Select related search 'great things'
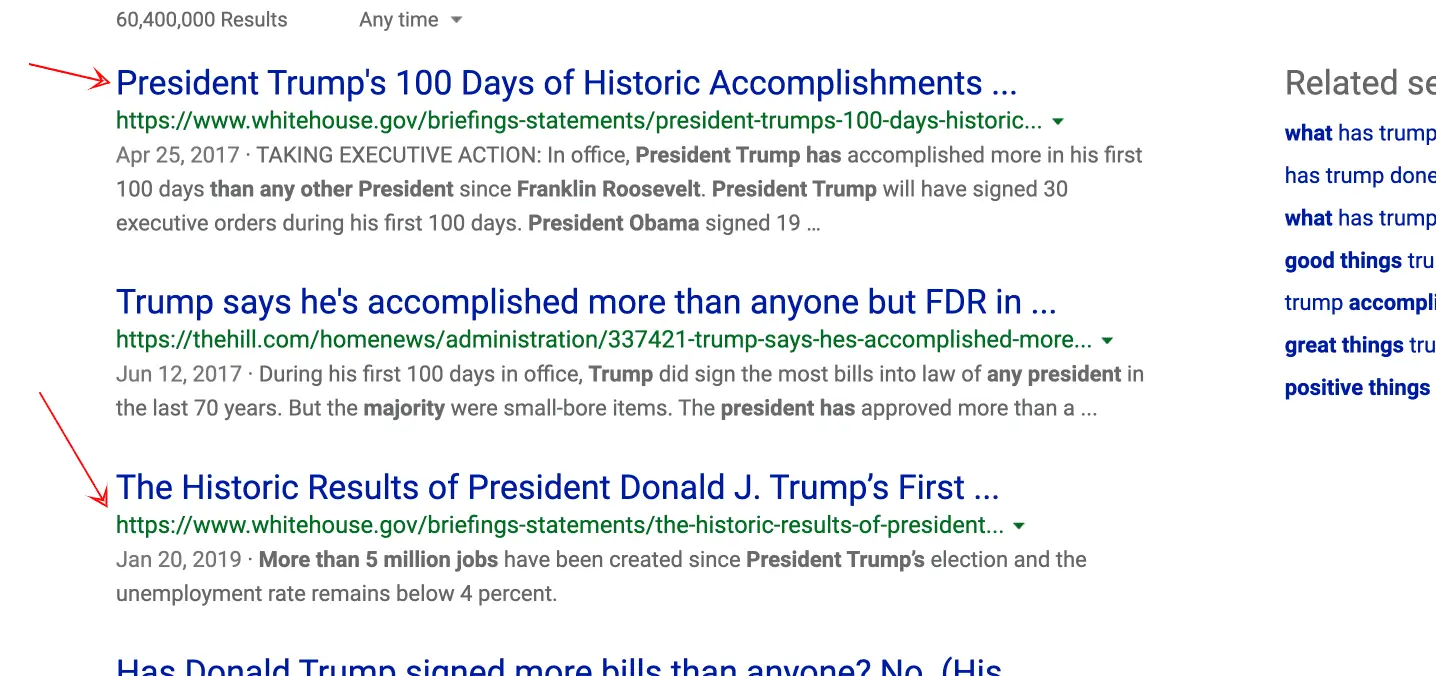This screenshot has height=676, width=1436. (1358, 346)
